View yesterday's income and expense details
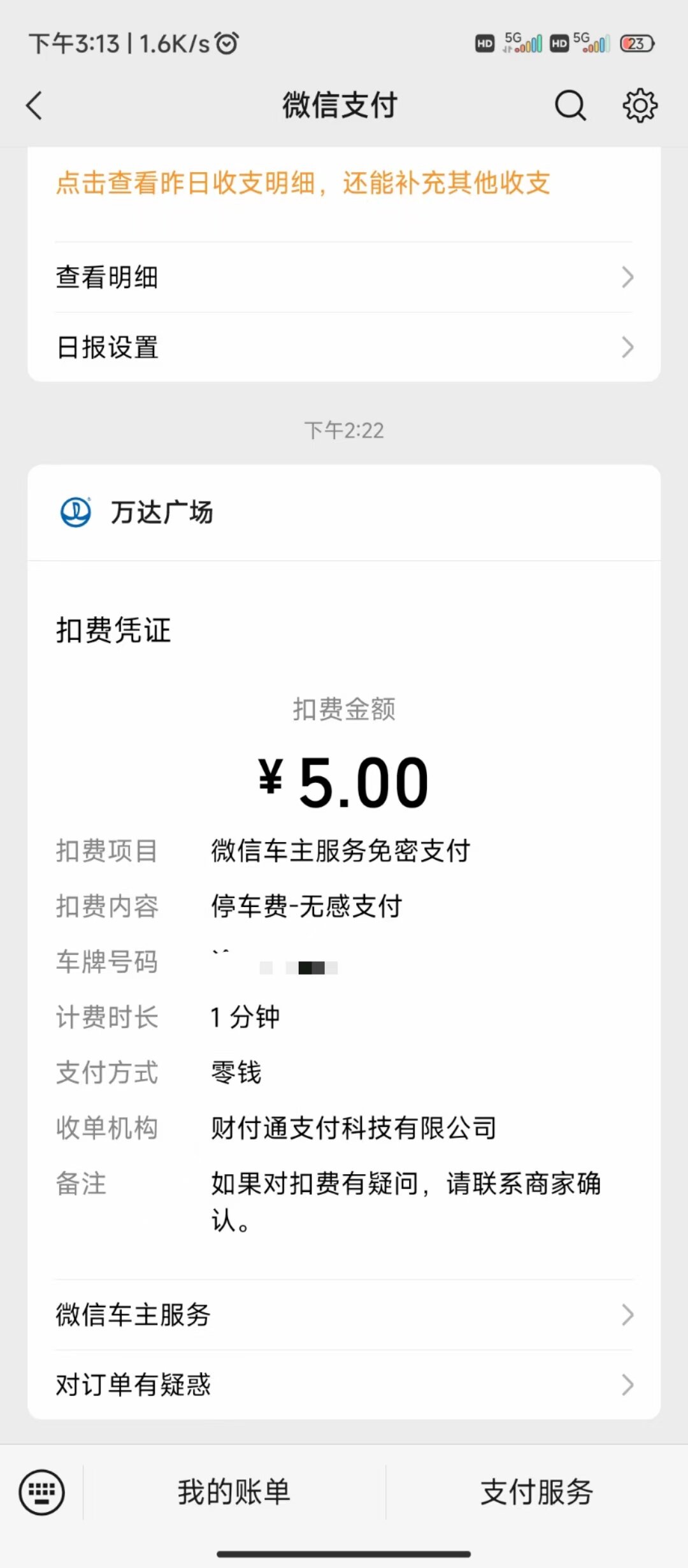688x1568 pixels. 303,183
